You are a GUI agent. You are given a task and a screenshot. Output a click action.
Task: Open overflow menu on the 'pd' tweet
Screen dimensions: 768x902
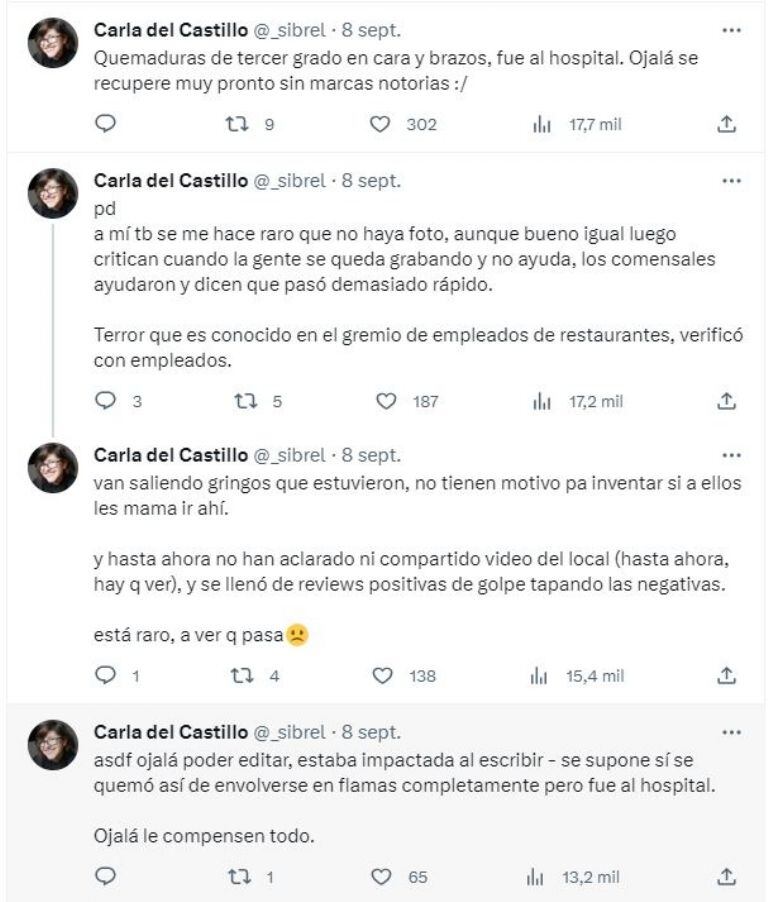[731, 181]
